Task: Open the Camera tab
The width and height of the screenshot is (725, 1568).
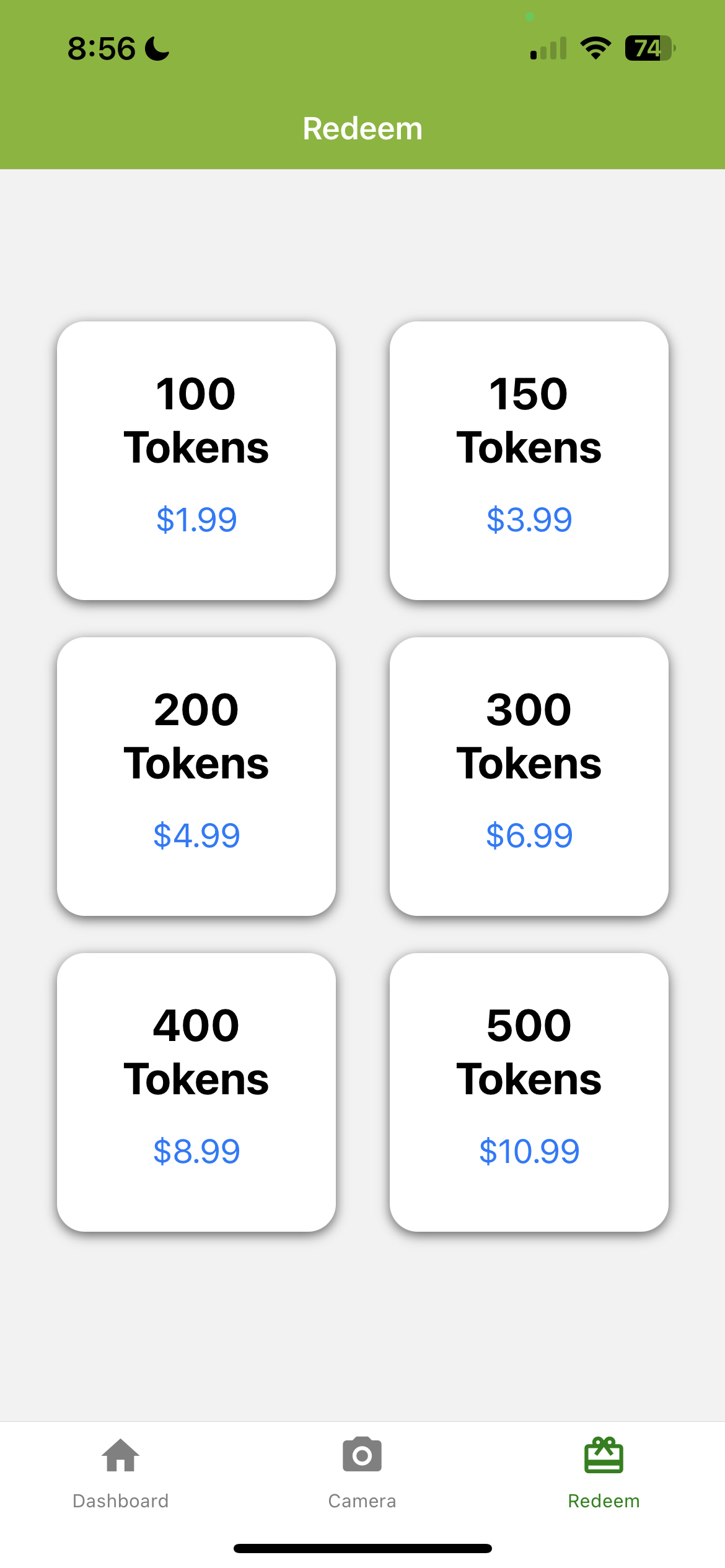Action: [x=362, y=1472]
